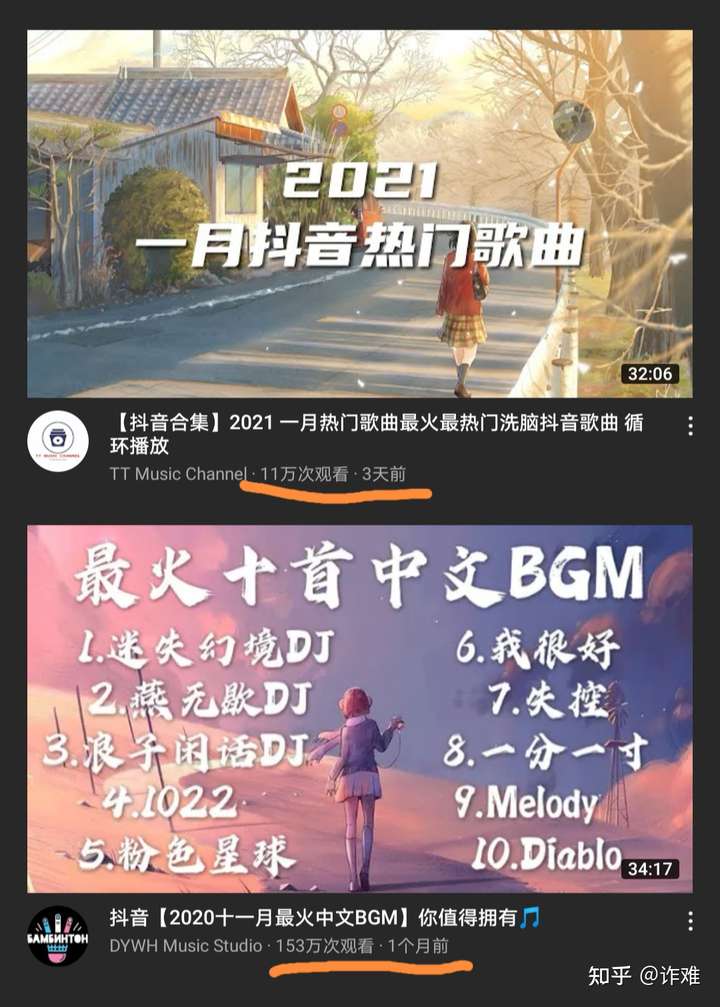Open the 【抖音合集】2021 一月热门歌曲 title
The height and width of the screenshot is (1007, 720).
(x=375, y=434)
